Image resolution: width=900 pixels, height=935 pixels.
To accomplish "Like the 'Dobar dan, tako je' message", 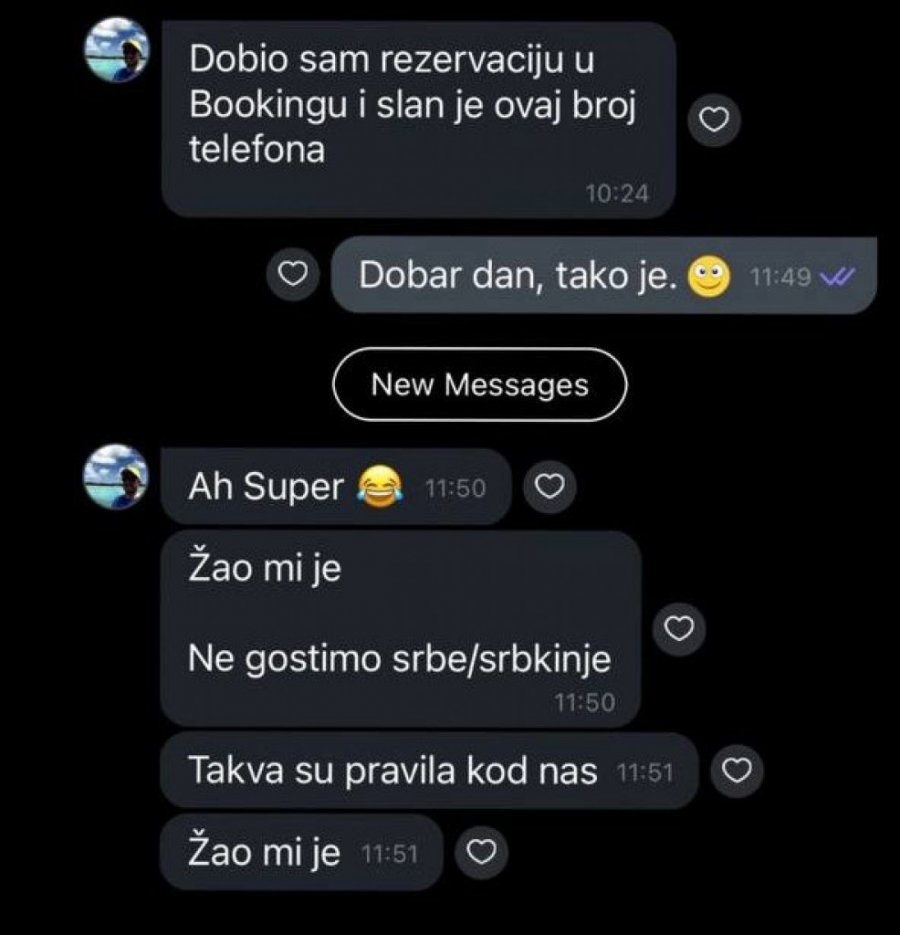I will (x=293, y=275).
